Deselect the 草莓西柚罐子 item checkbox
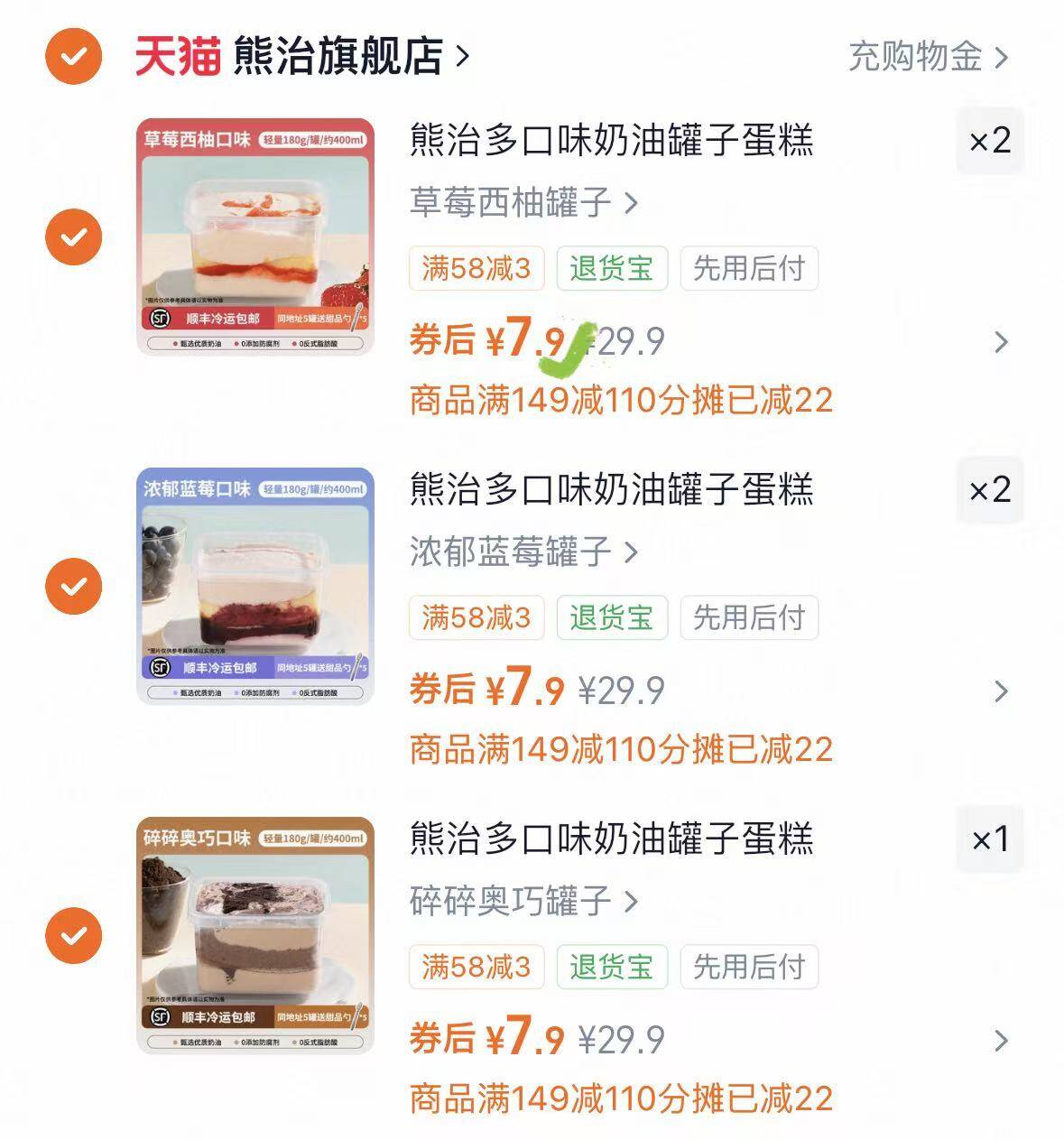Viewport: 1064px width, 1140px height. (x=73, y=237)
